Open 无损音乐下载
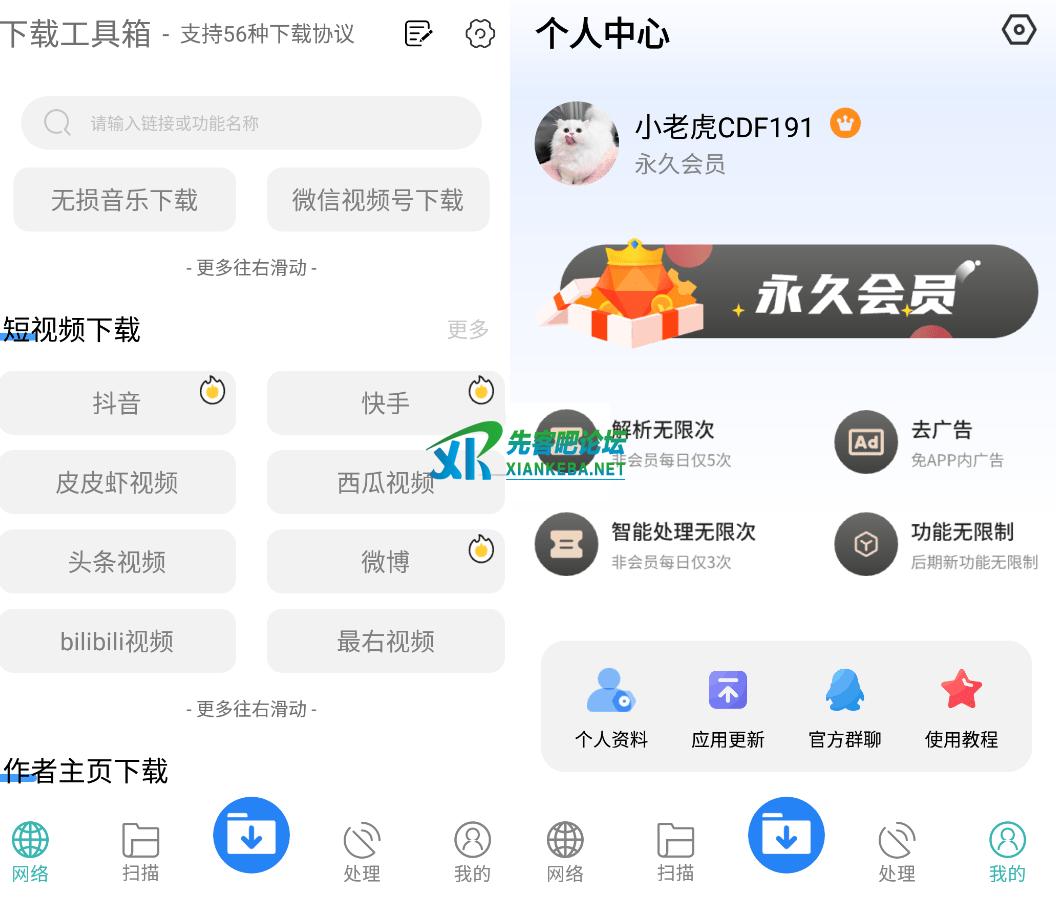 [124, 200]
